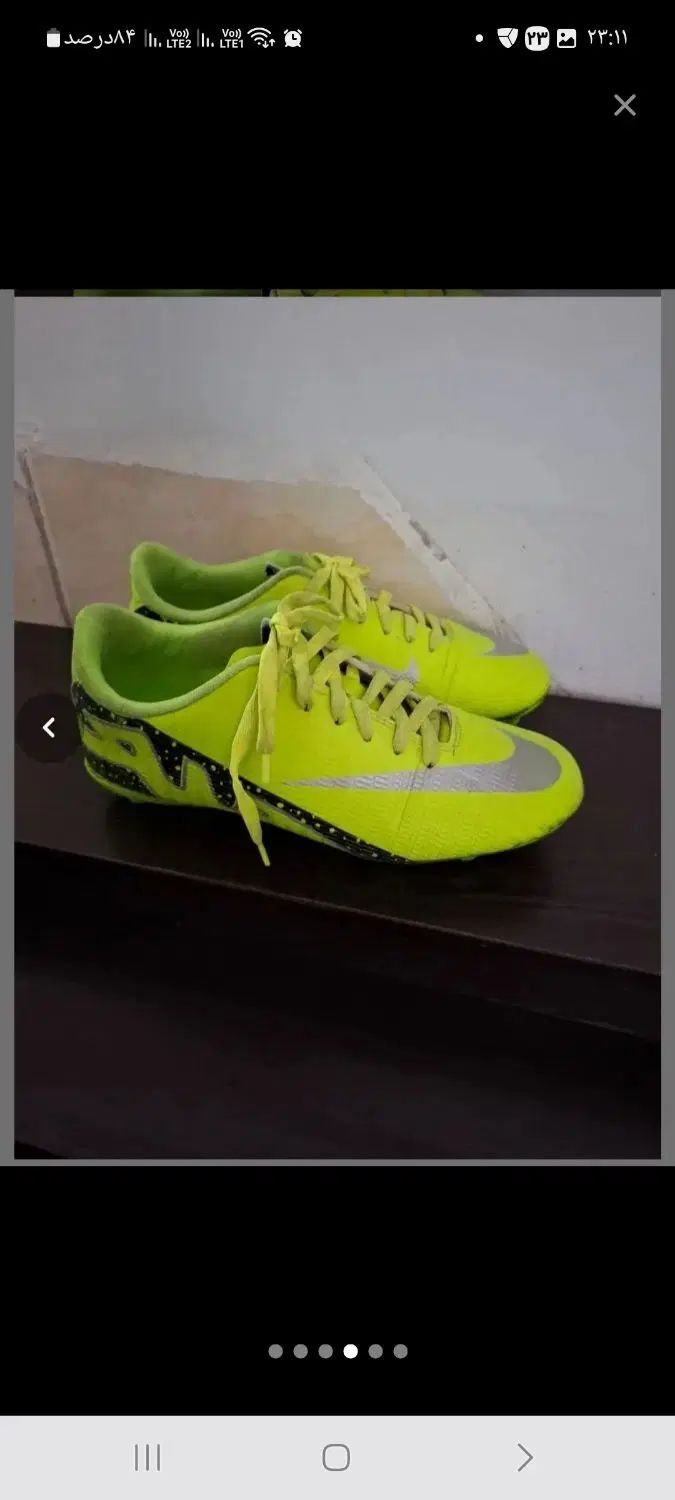Open recent apps

point(147,1457)
